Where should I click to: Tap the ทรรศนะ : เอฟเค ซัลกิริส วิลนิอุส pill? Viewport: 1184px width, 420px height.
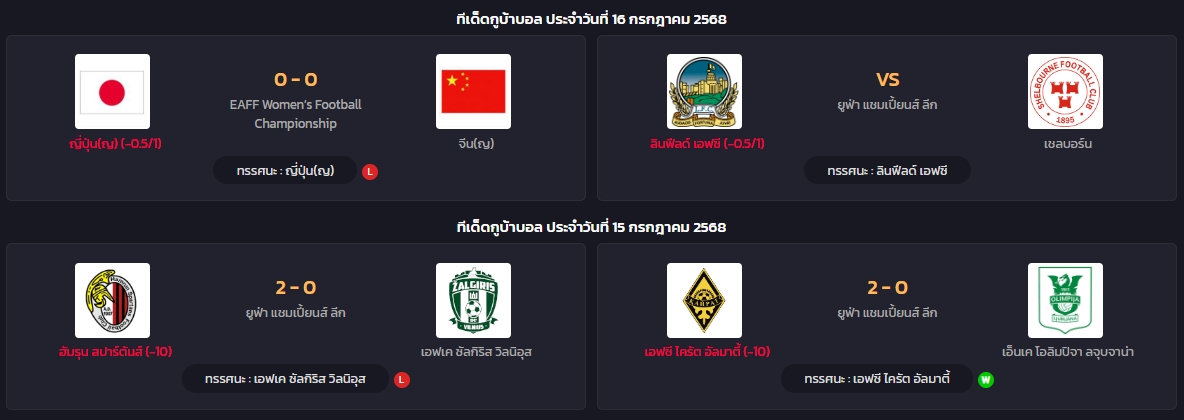coord(285,380)
